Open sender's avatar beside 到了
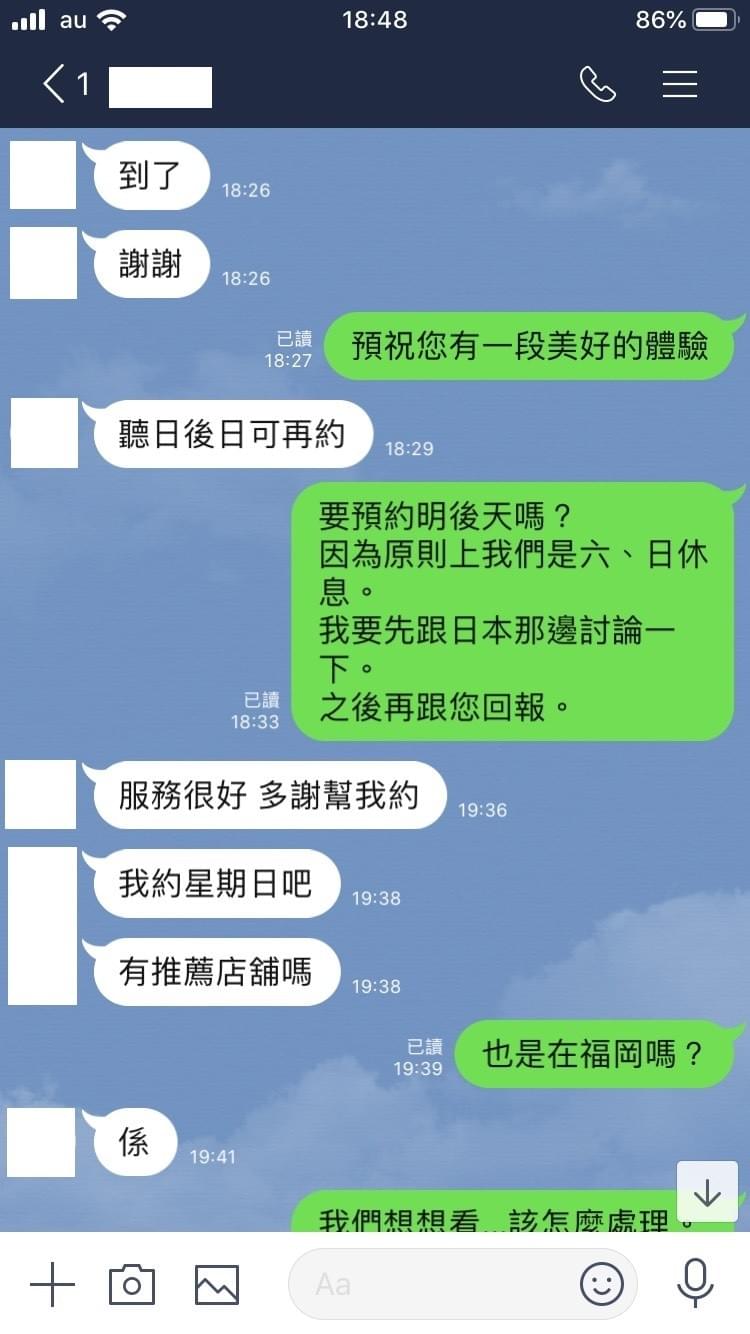 [43, 175]
